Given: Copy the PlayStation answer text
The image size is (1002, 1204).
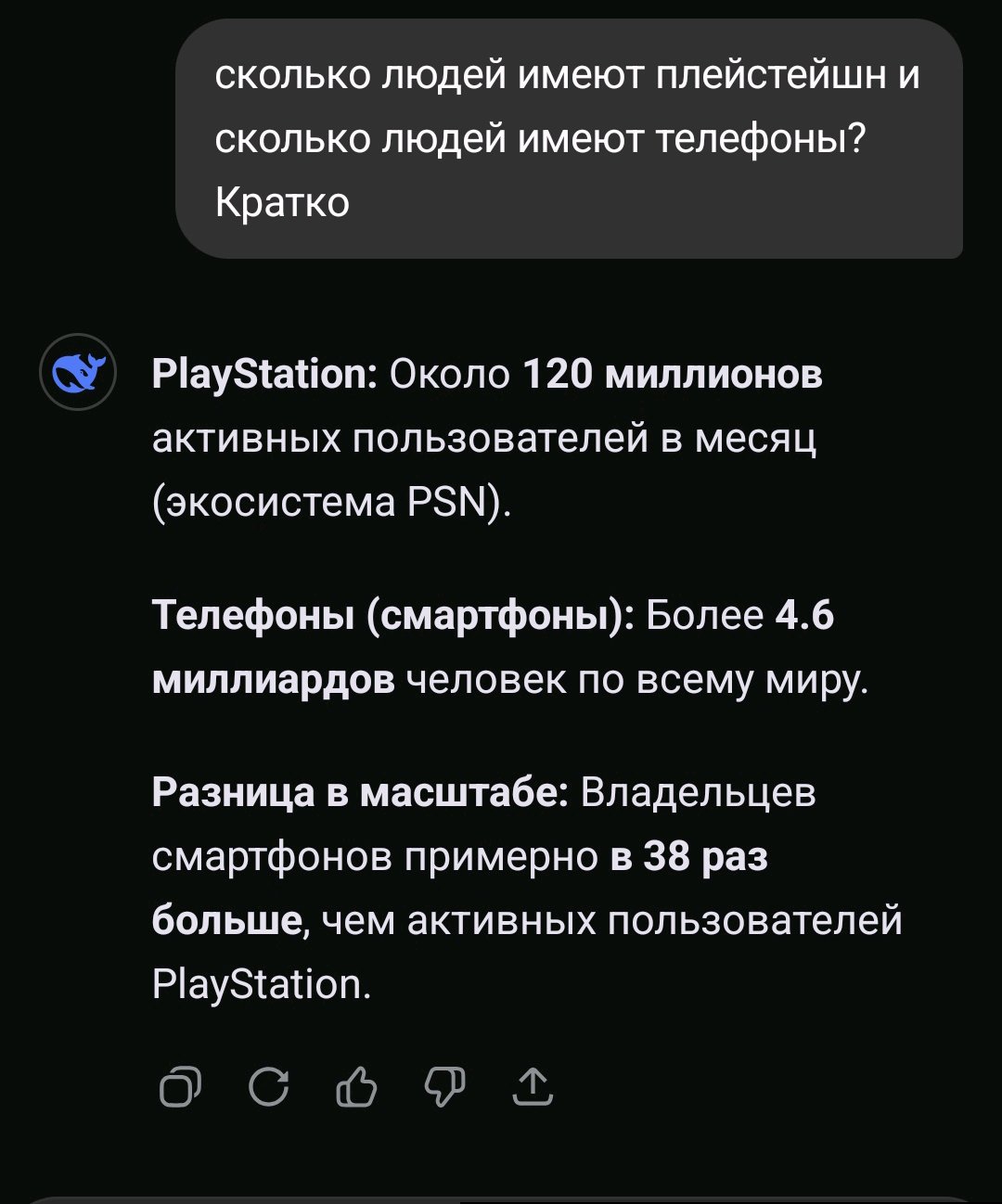Looking at the screenshot, I should [180, 1086].
